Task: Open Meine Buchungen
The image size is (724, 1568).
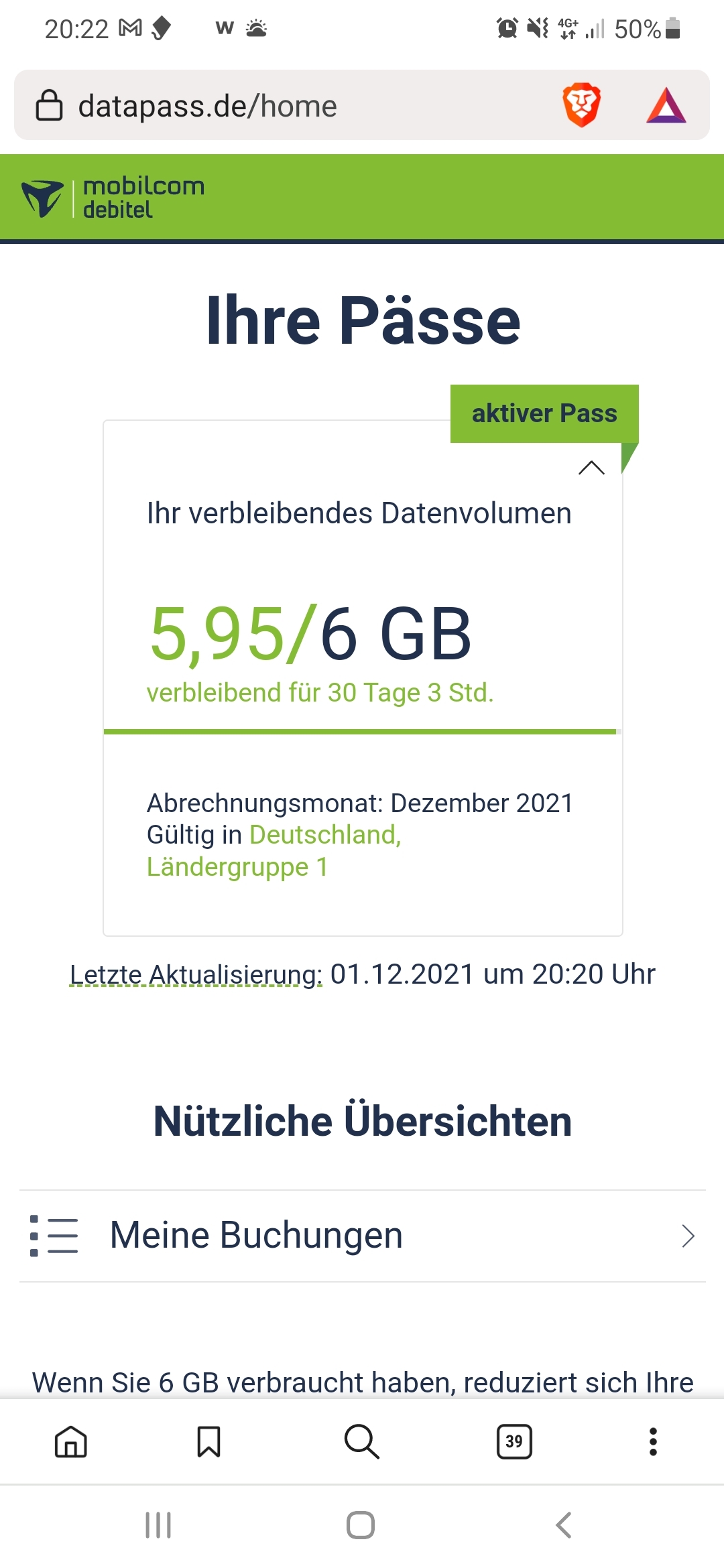Action: pyautogui.click(x=363, y=1236)
